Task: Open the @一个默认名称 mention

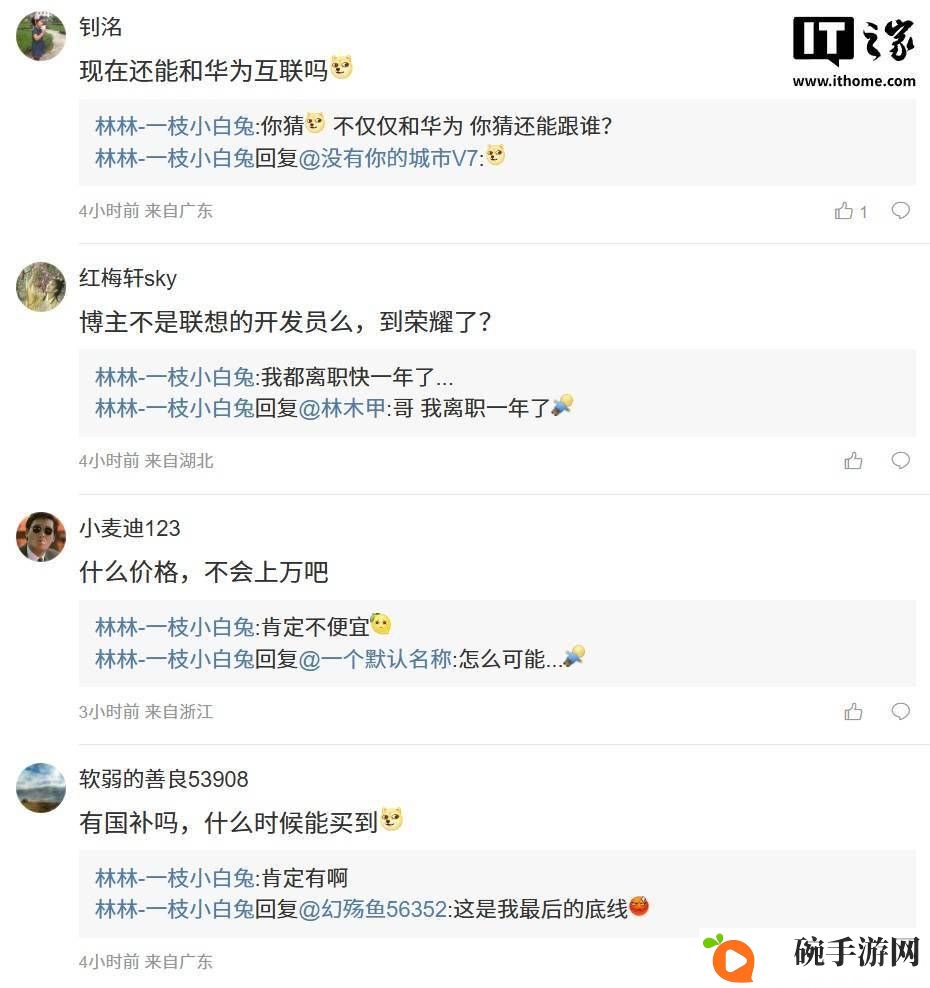Action: coord(376,659)
